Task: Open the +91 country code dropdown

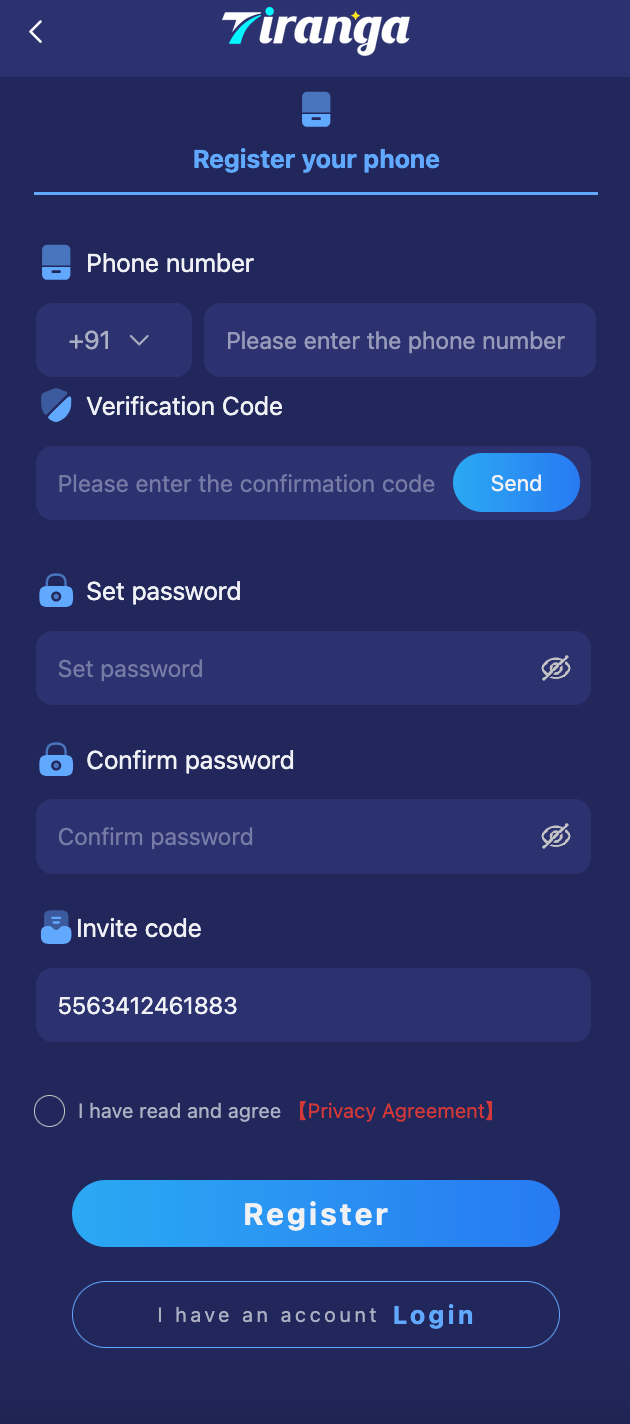Action: 113,341
